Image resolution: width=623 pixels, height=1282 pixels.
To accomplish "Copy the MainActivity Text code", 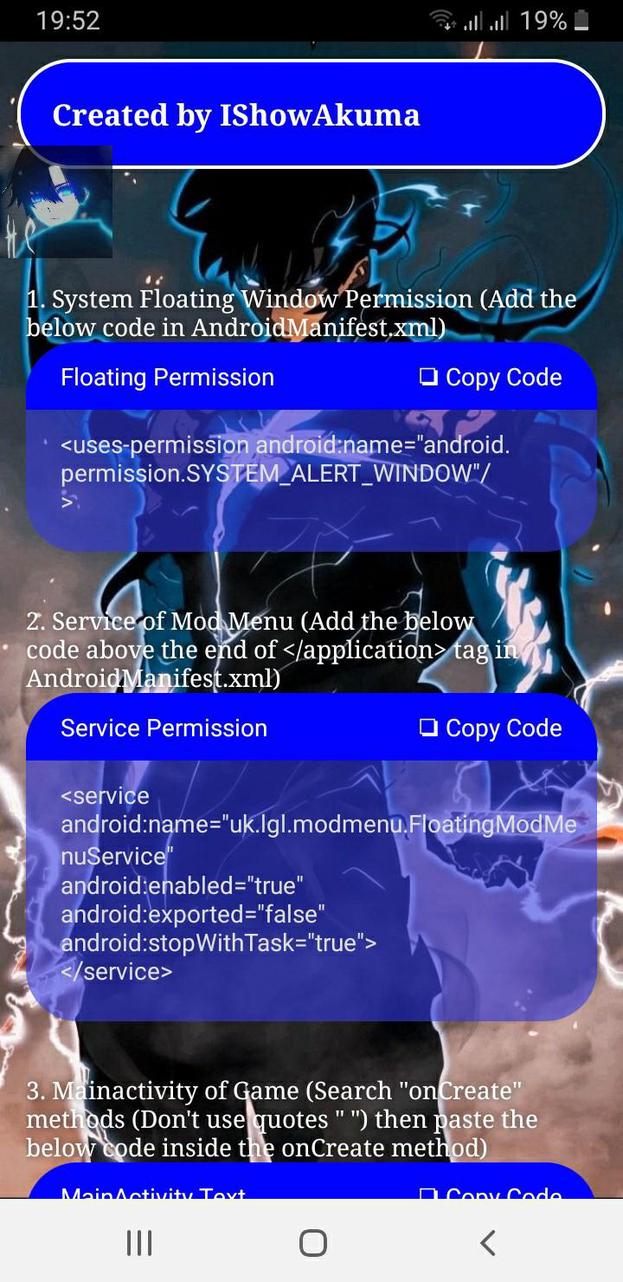I will tap(491, 1191).
